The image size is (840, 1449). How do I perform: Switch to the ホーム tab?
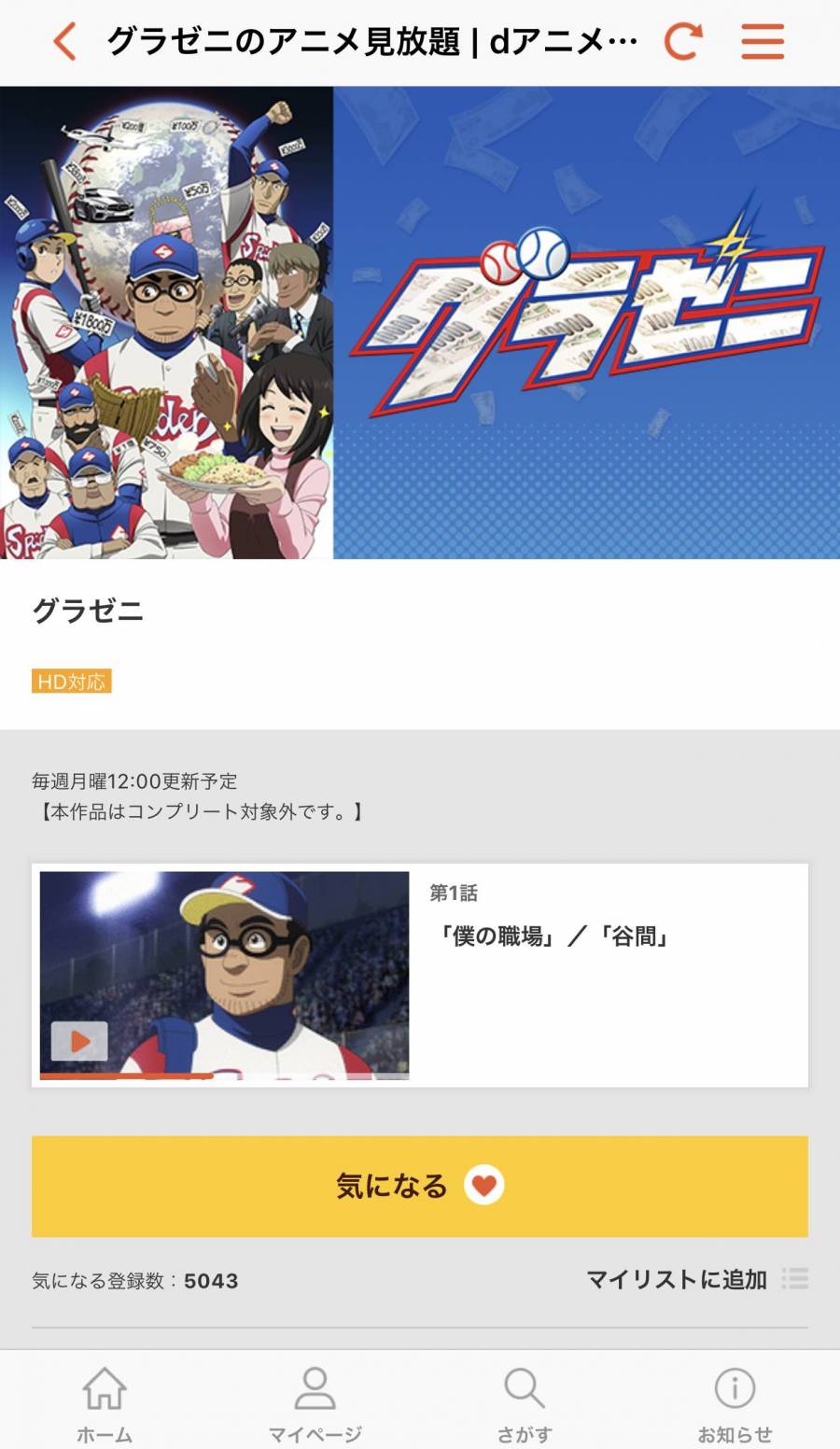pyautogui.click(x=105, y=1403)
